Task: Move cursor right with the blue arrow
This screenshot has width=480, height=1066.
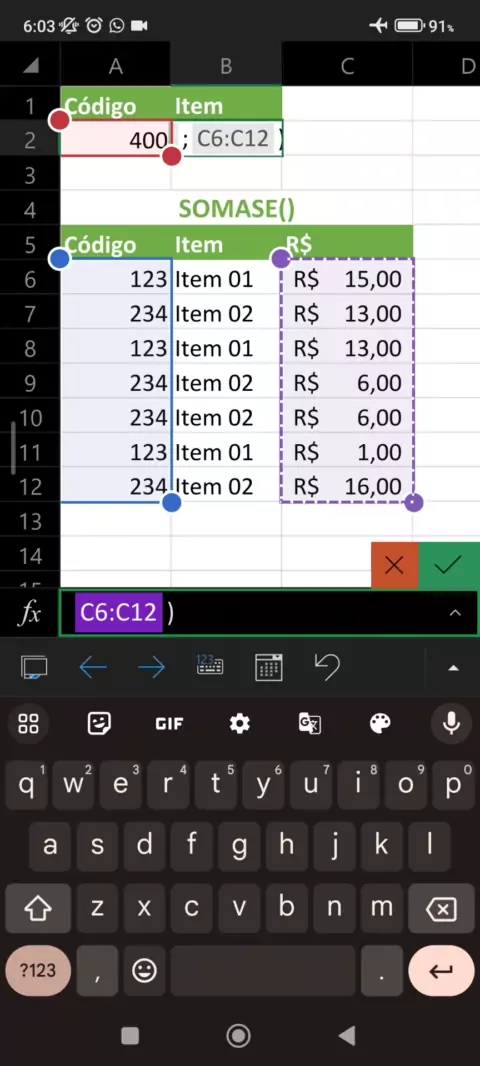Action: point(151,668)
